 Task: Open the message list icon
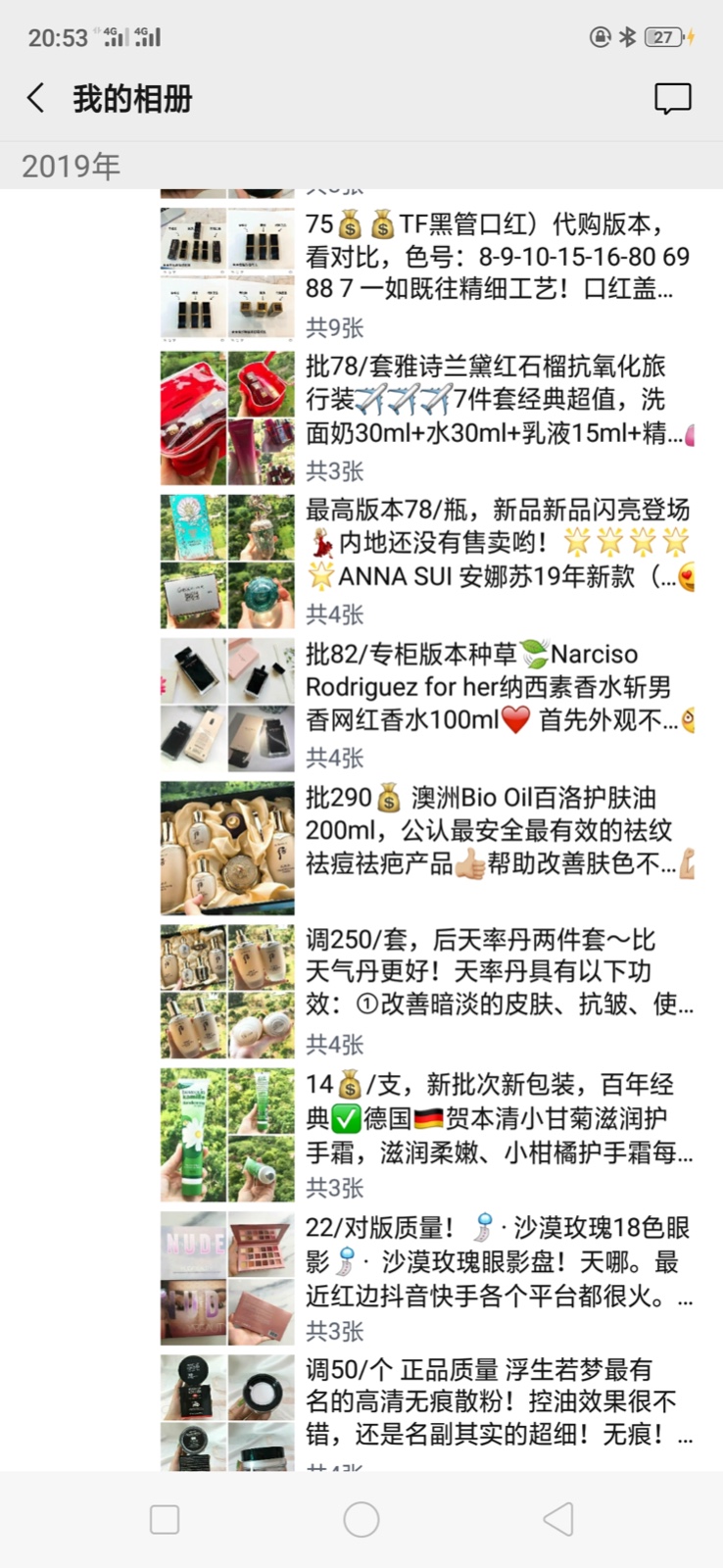click(x=672, y=98)
